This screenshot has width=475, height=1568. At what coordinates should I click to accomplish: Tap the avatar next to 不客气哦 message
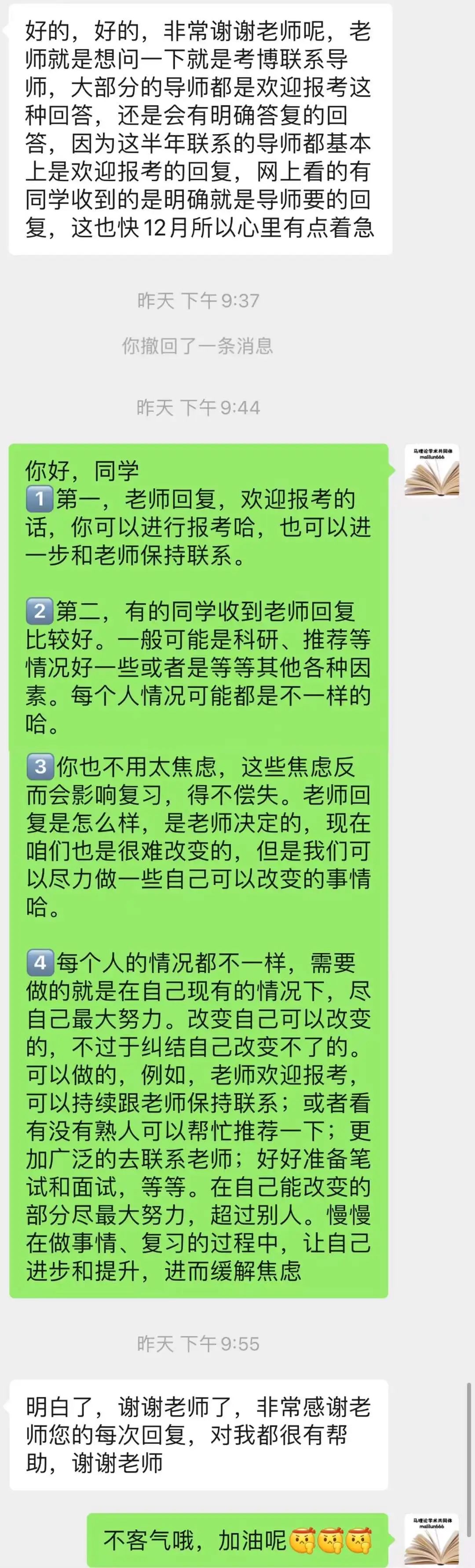(x=432, y=1540)
